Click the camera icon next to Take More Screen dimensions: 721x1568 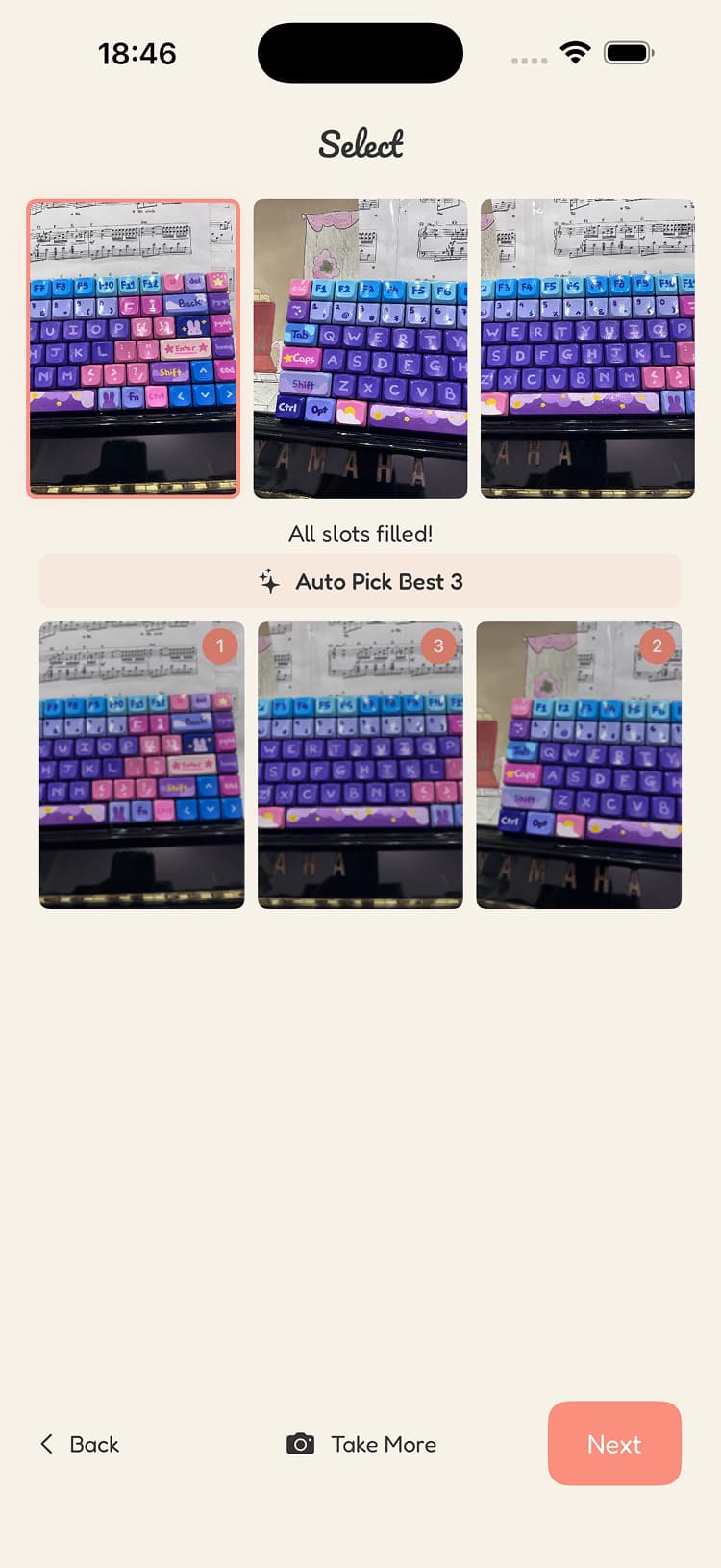(x=302, y=1444)
